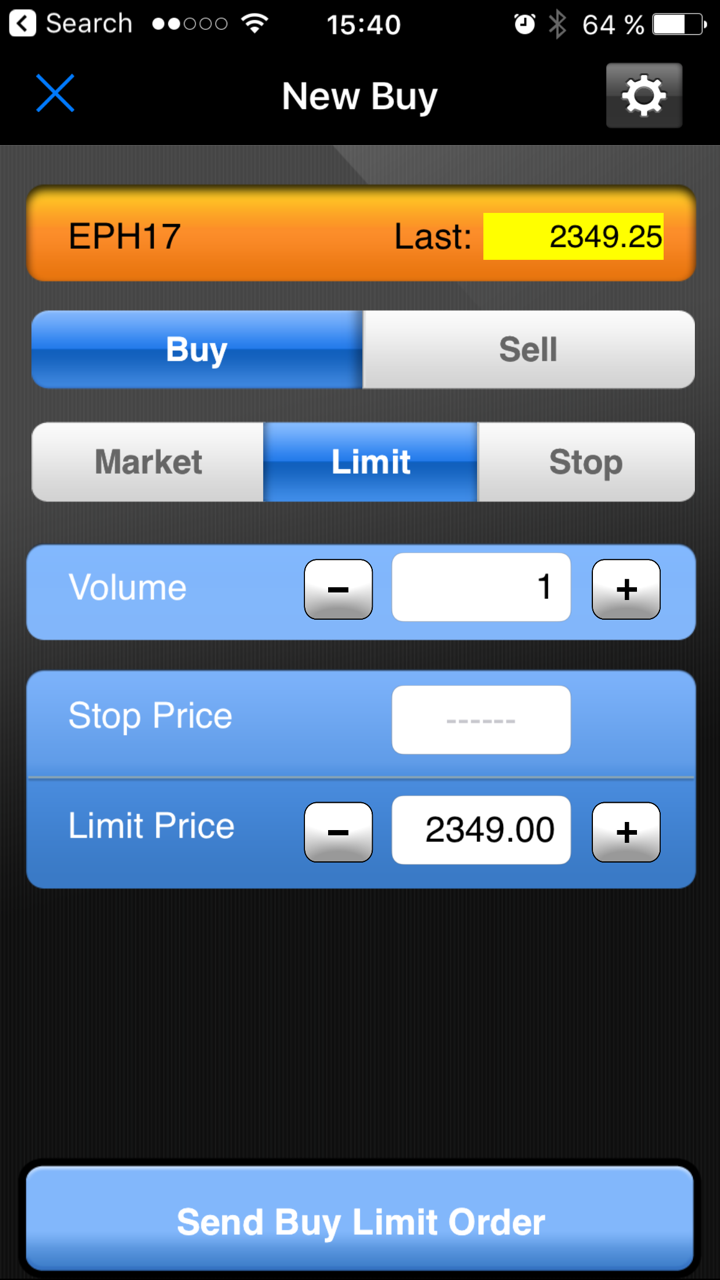
Task: Choose the Stop order type
Action: [x=585, y=462]
